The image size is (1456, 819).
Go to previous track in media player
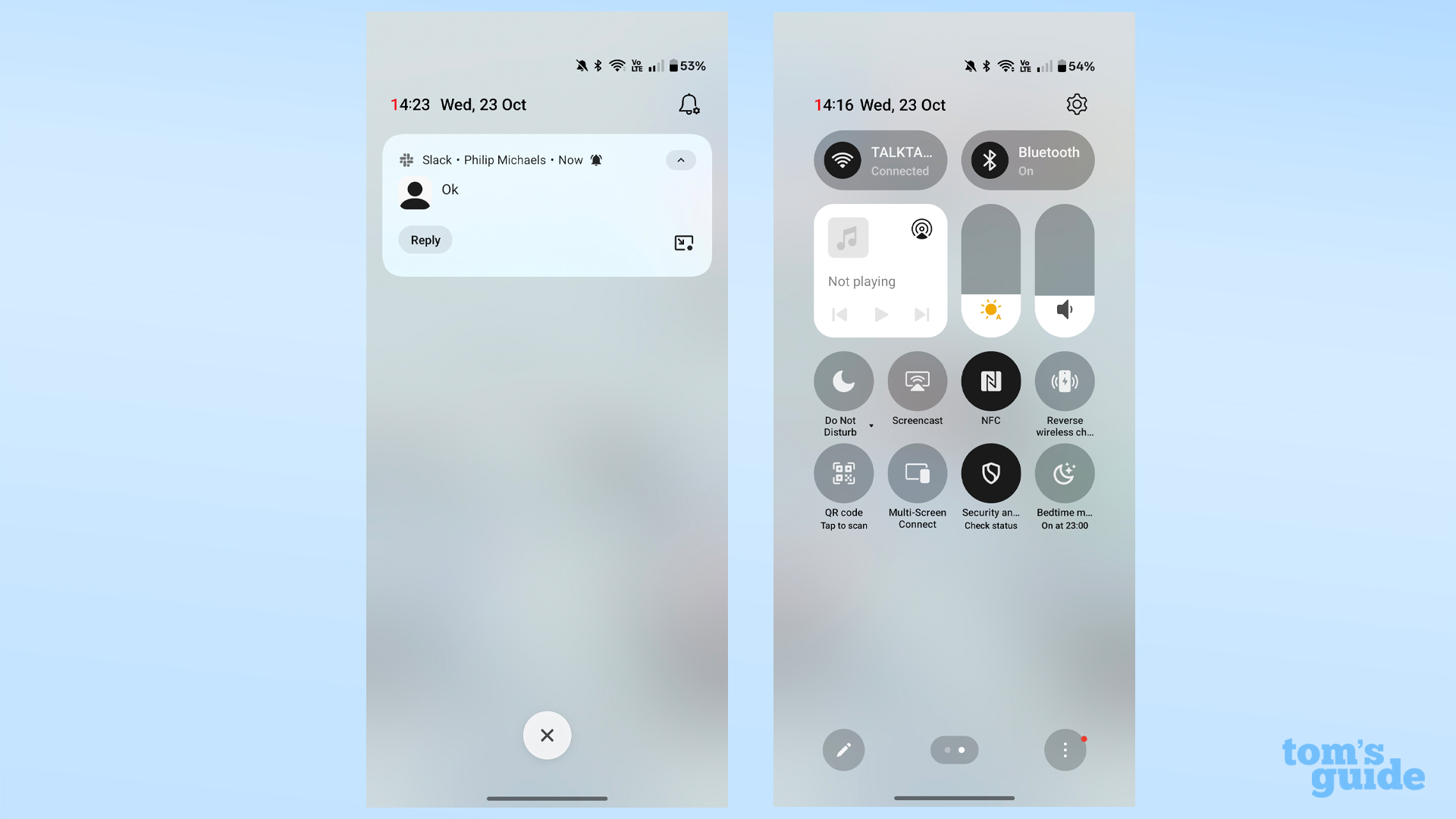coord(839,314)
